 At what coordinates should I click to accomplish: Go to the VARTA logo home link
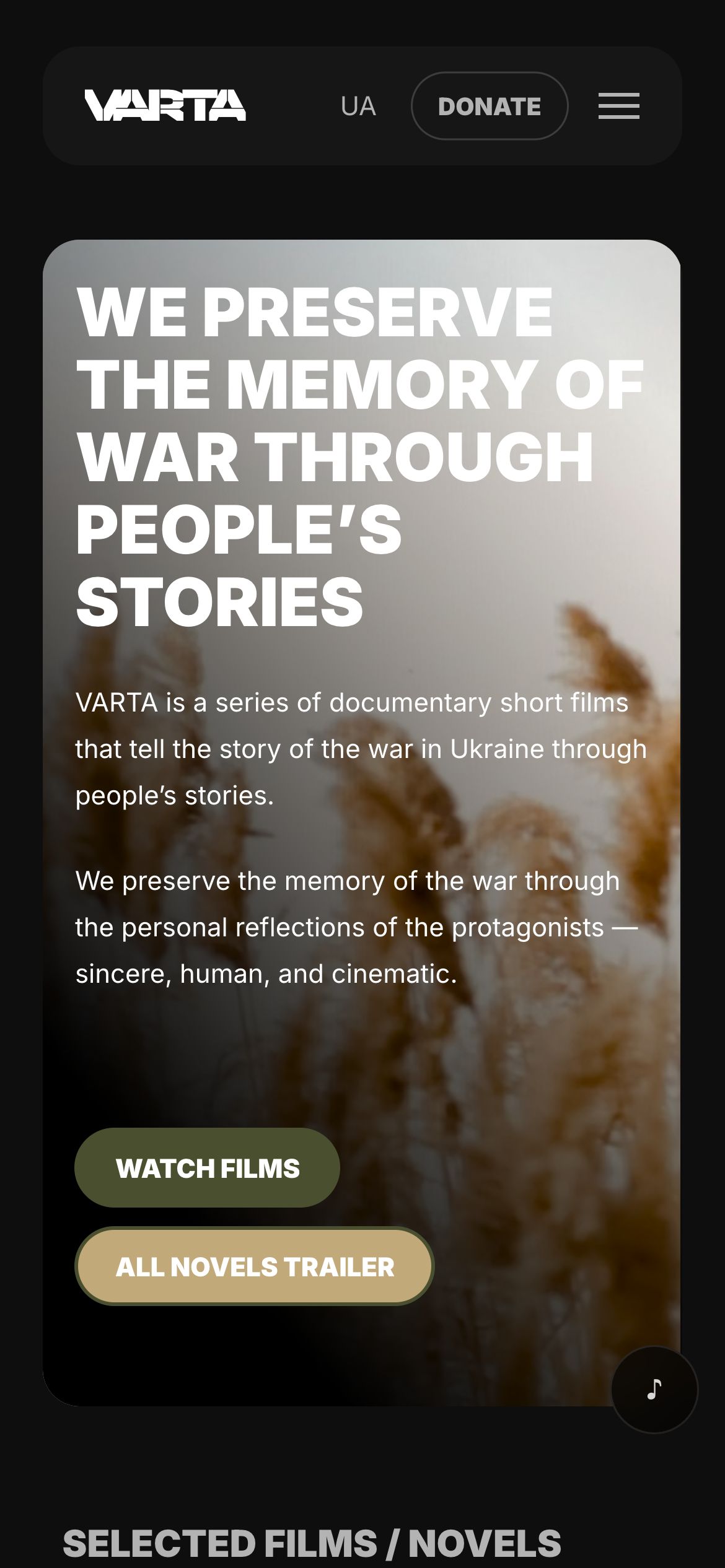click(x=165, y=105)
